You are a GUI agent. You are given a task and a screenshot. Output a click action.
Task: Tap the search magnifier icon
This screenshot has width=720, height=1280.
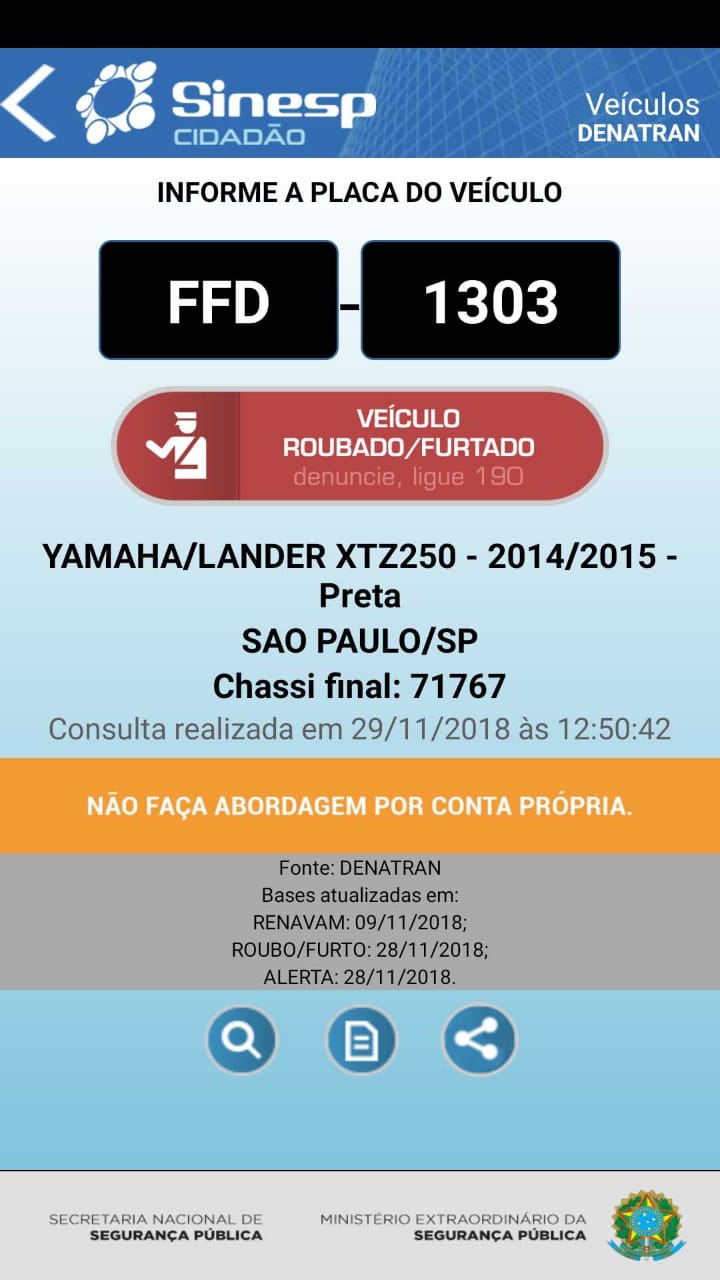point(240,1040)
